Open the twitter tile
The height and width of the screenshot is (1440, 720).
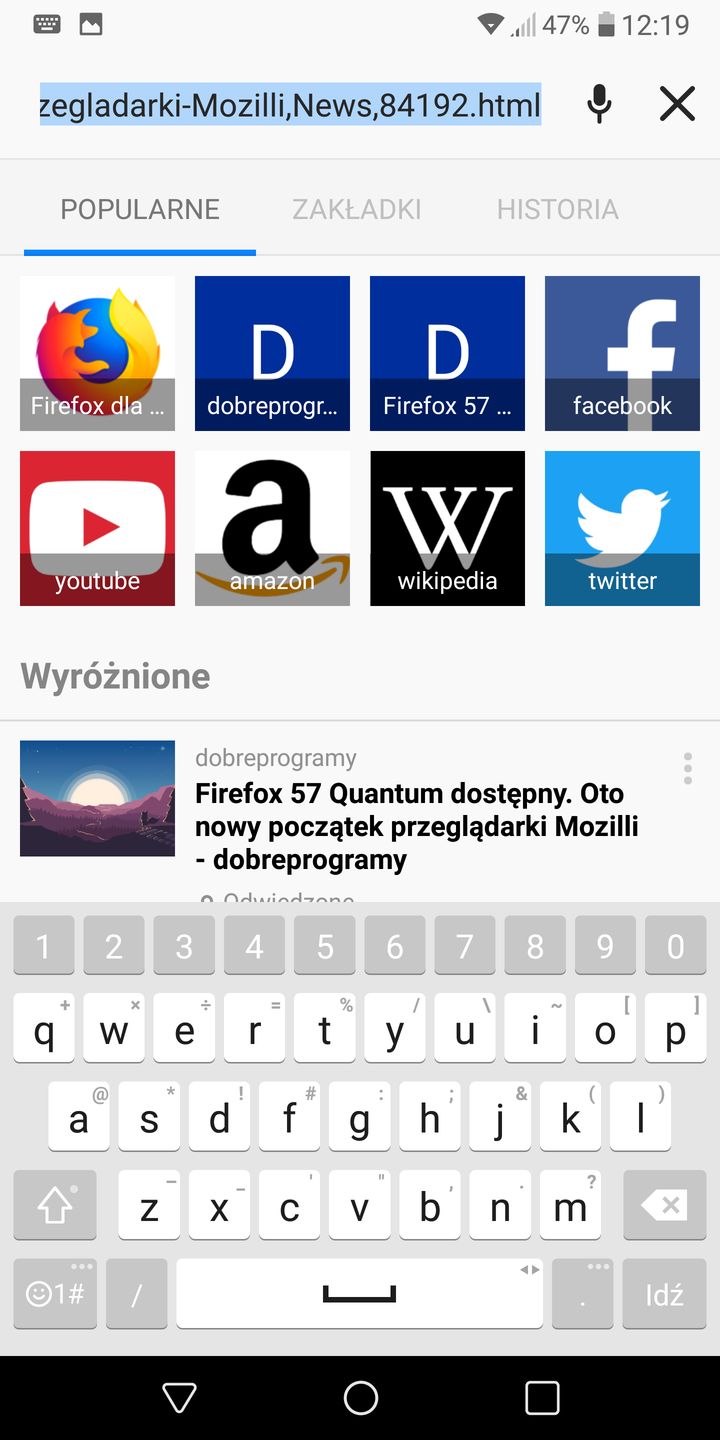pos(622,528)
